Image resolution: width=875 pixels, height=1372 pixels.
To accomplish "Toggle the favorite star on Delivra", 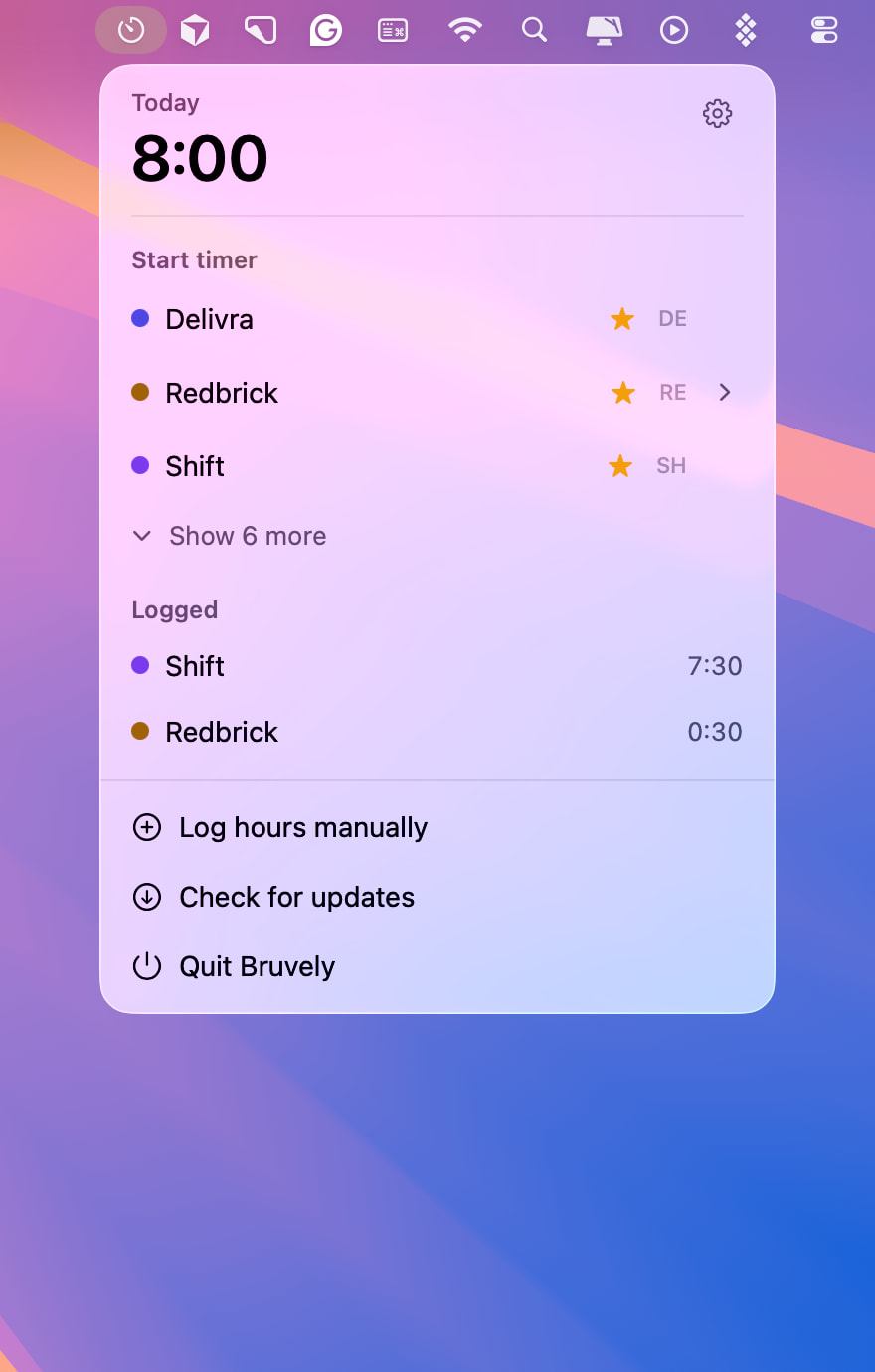I will 622,319.
